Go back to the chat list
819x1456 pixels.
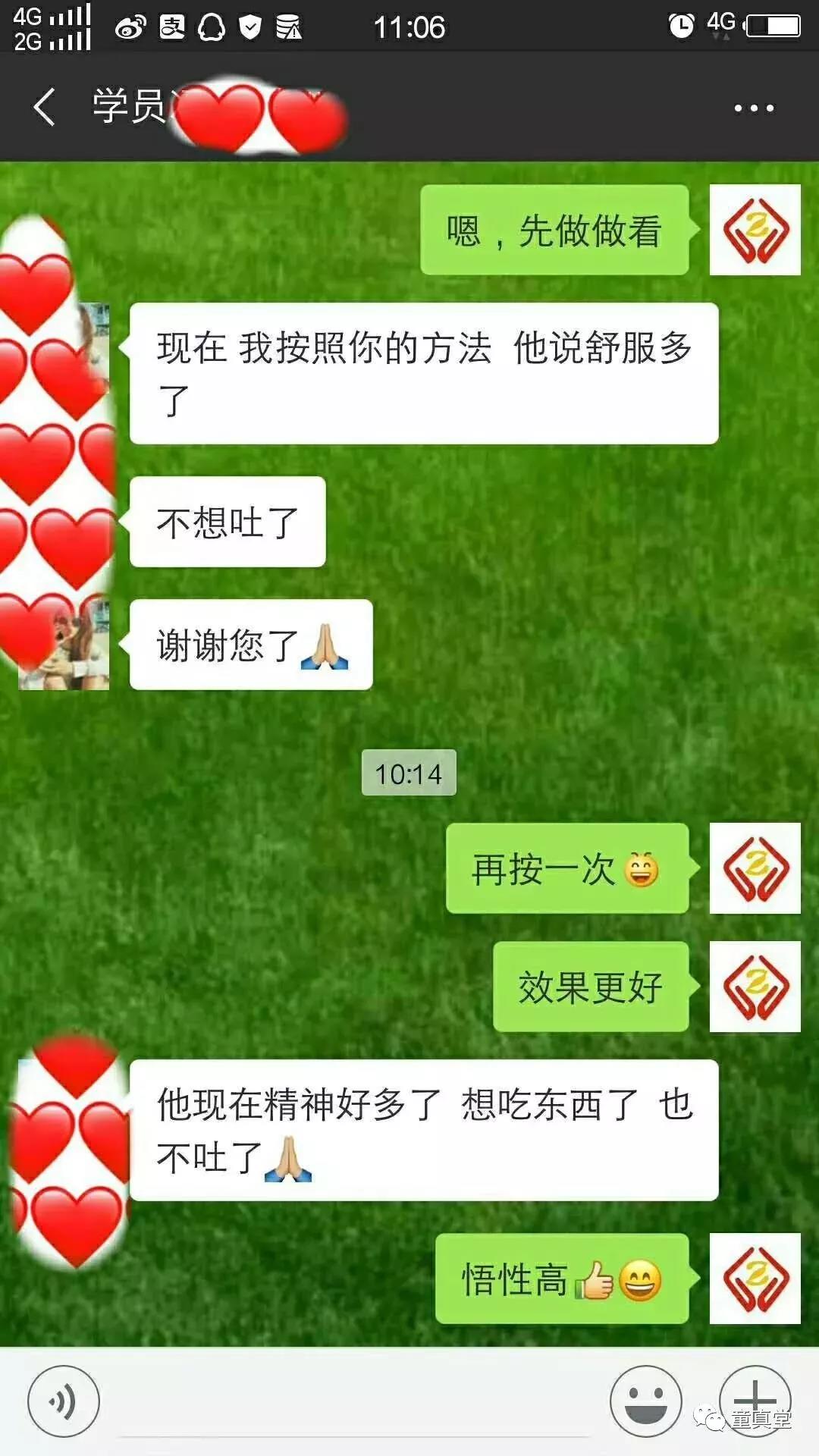point(44,107)
